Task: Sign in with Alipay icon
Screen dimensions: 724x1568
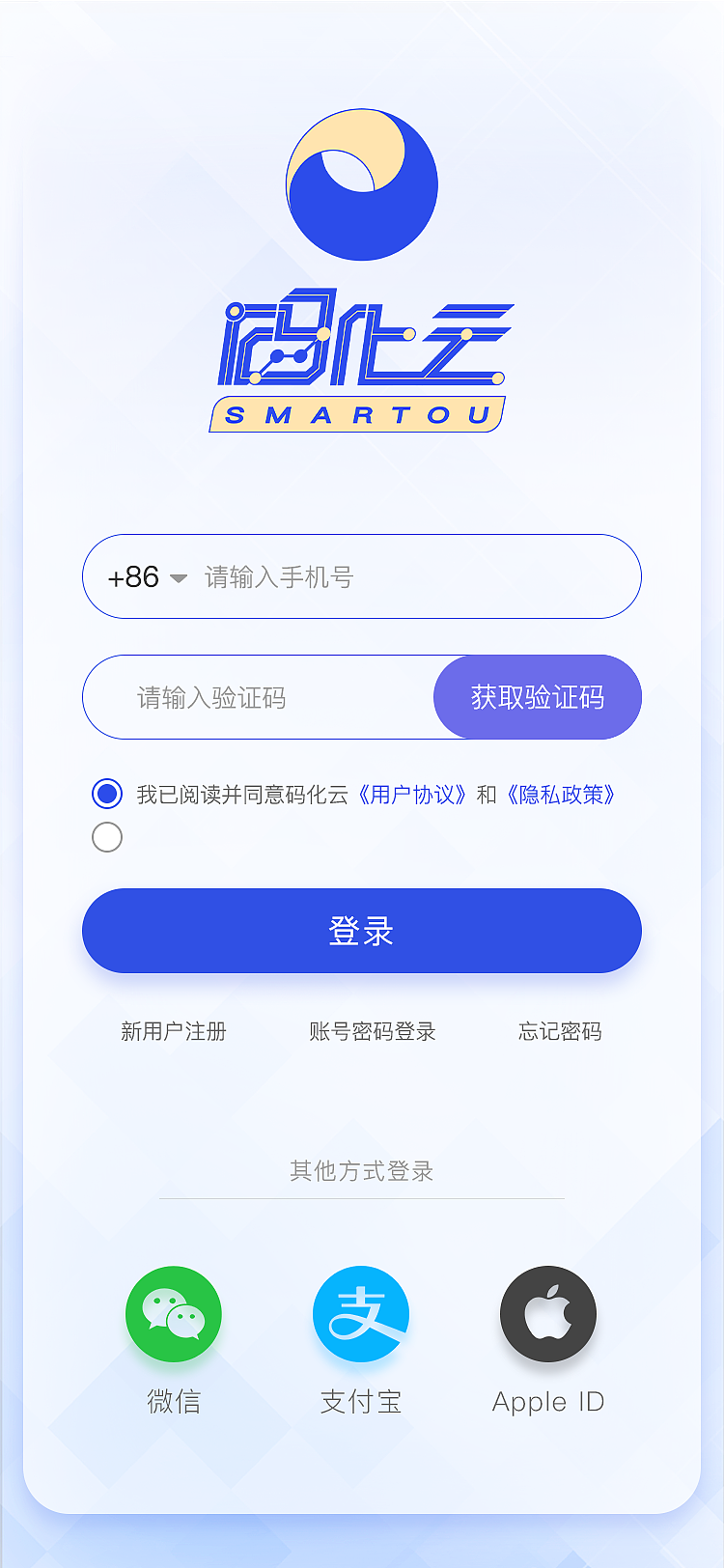Action: click(x=361, y=1314)
